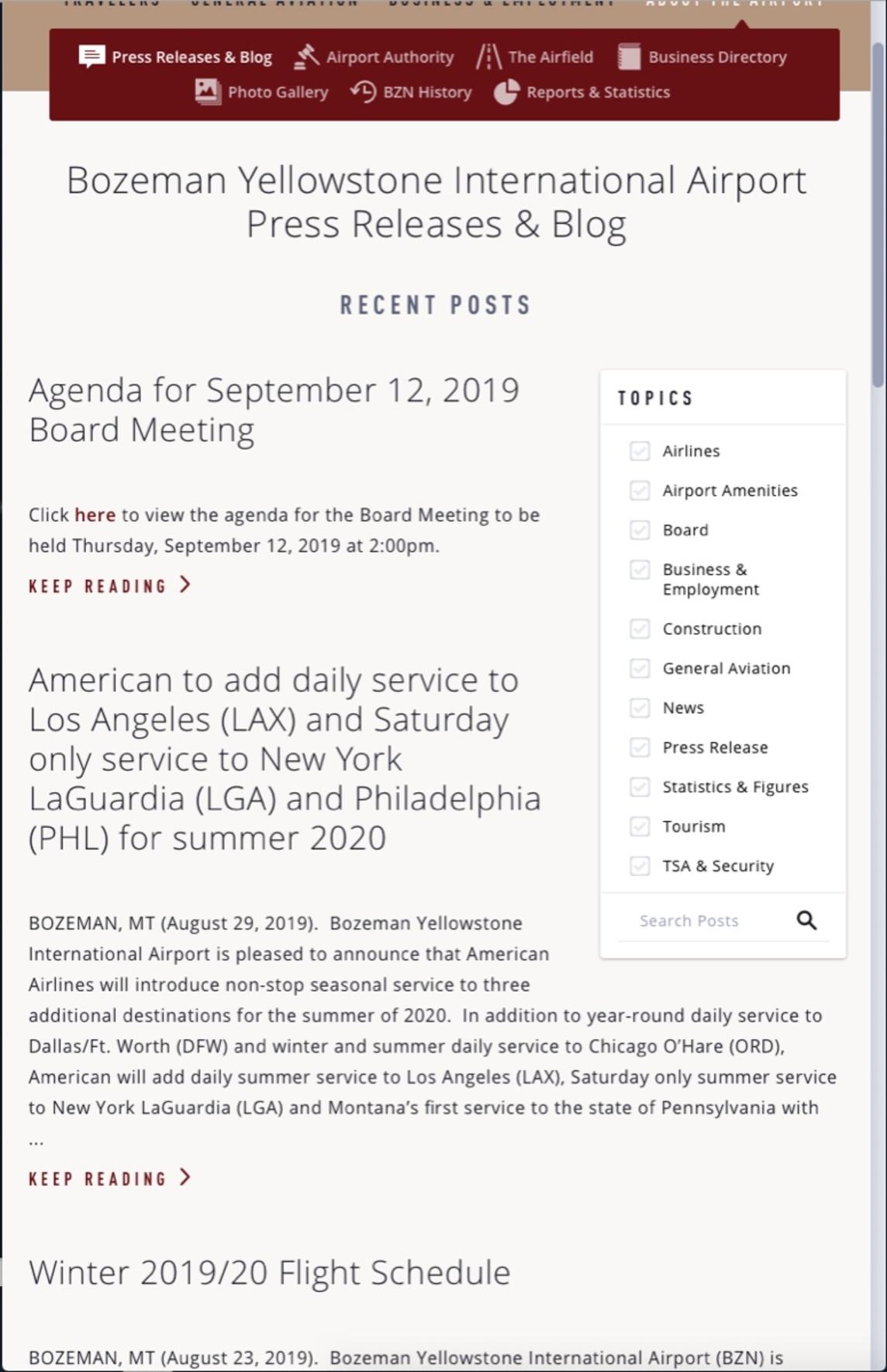Screen dimensions: 887x1372
Task: Open BZN History page
Action: 412,92
